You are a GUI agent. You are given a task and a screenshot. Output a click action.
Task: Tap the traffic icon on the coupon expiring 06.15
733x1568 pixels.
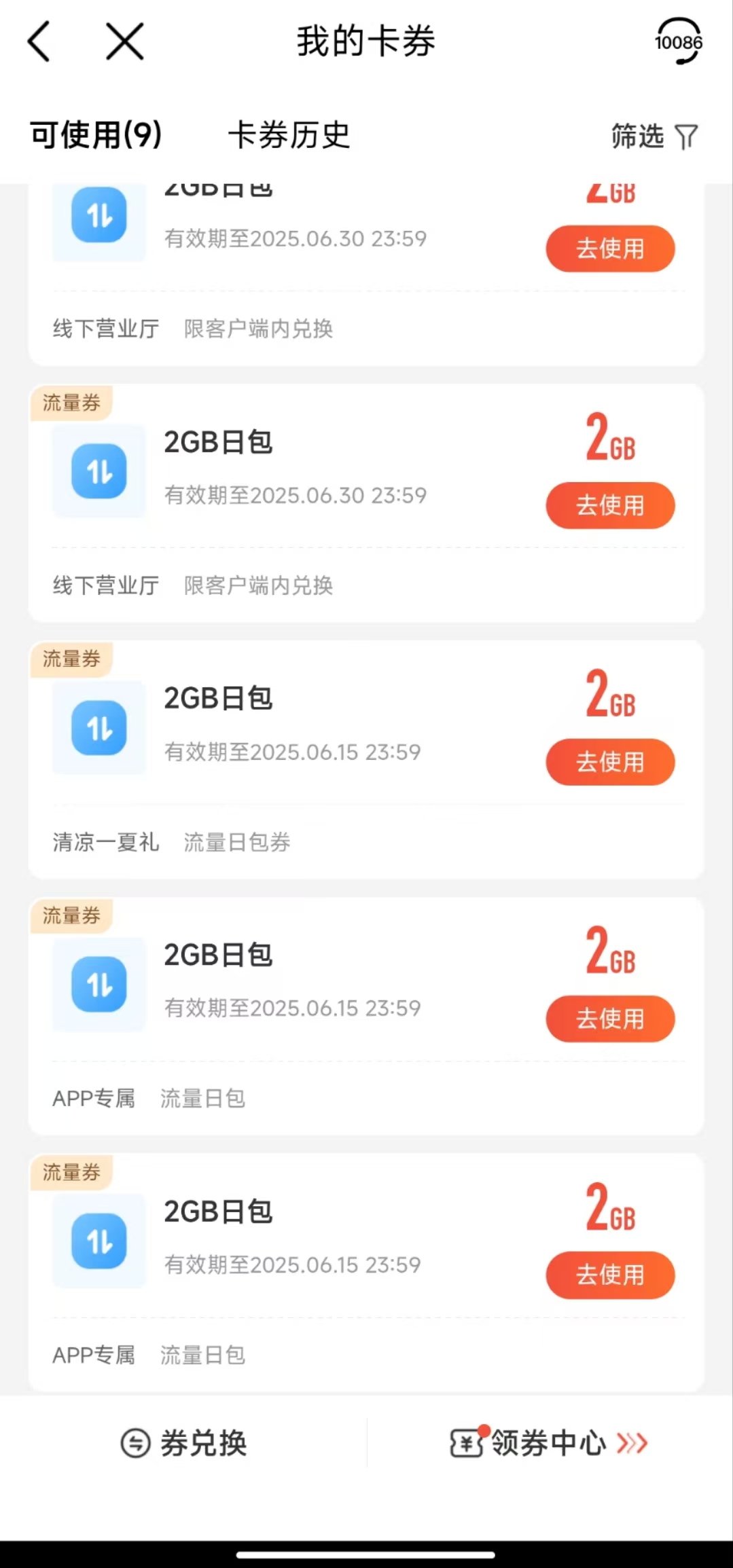pyautogui.click(x=99, y=727)
